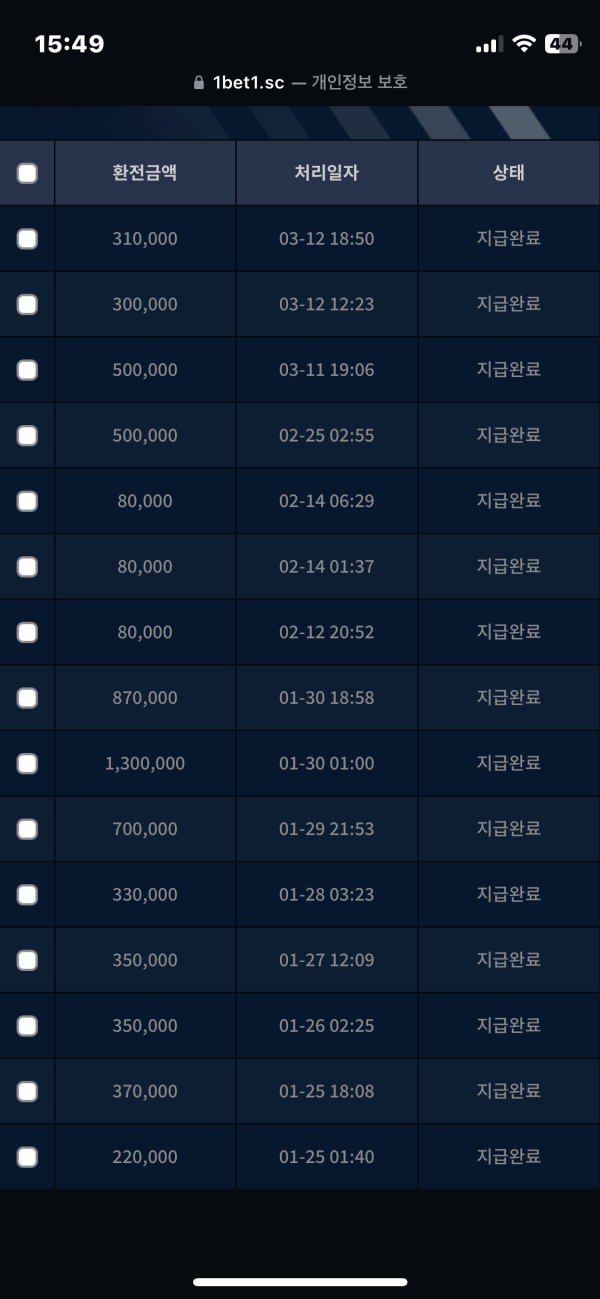Screen dimensions: 600x1299
Task: Tick the 370,000 withdrawal checkbox
Action: click(27, 1091)
